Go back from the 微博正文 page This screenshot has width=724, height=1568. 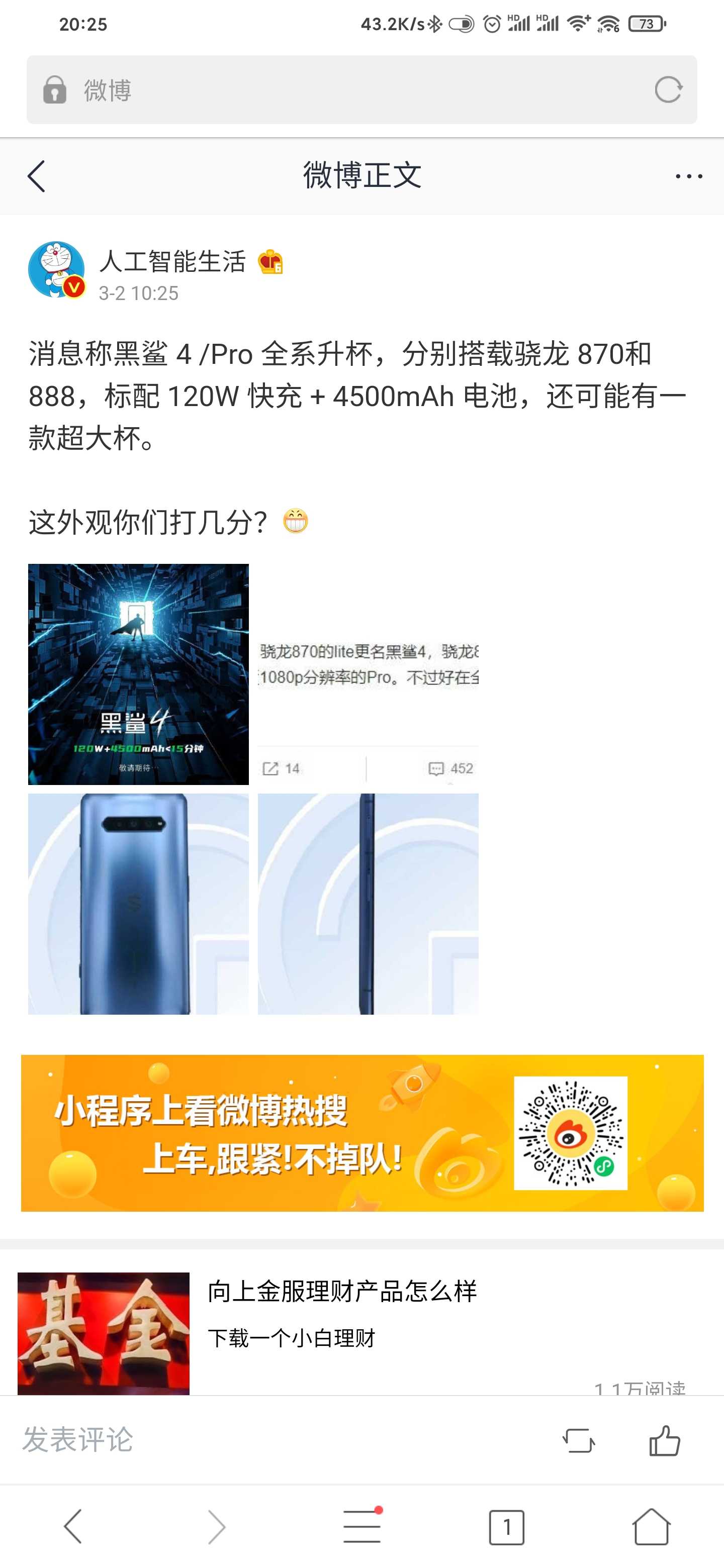[x=37, y=176]
